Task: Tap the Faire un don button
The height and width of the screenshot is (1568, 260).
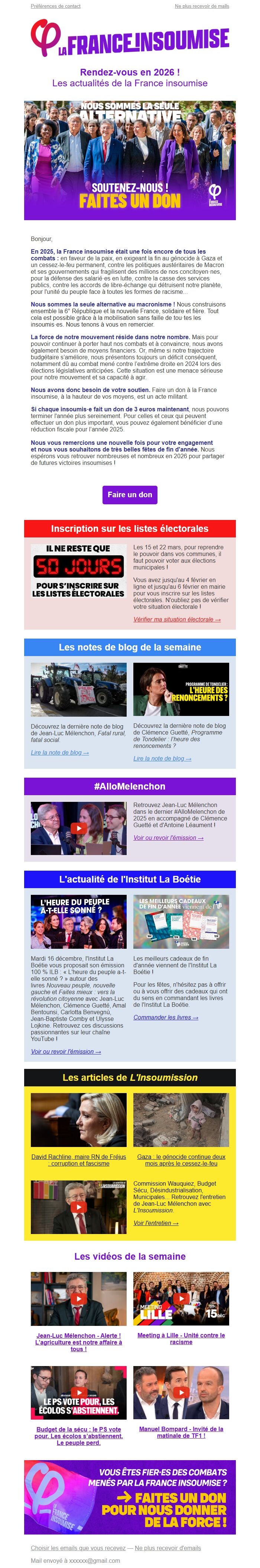Action: pos(129,494)
